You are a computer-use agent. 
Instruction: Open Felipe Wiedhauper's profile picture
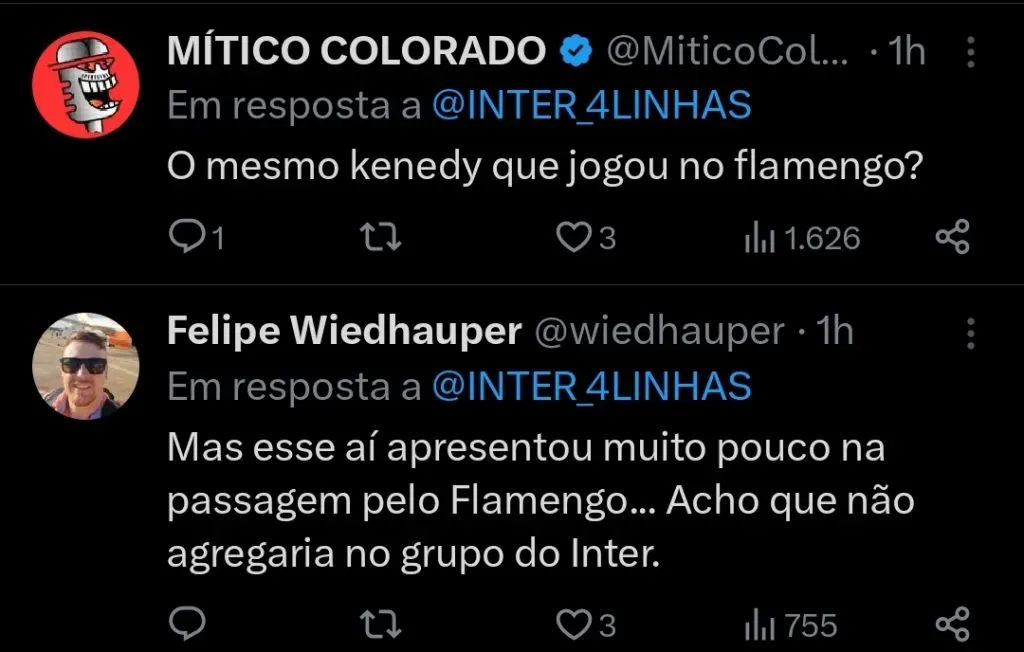(x=85, y=366)
